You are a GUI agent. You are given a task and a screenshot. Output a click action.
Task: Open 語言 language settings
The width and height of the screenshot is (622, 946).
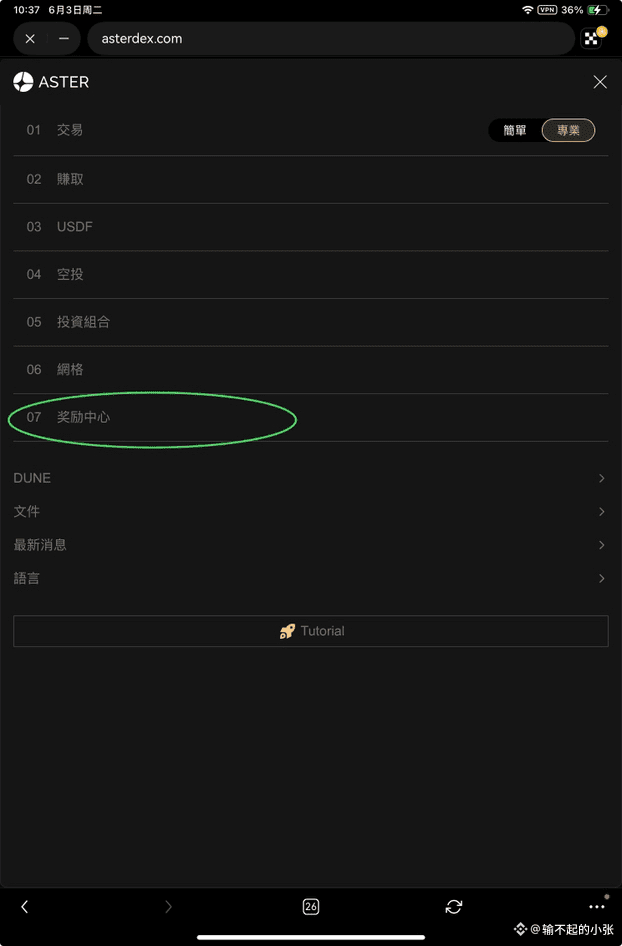click(27, 578)
